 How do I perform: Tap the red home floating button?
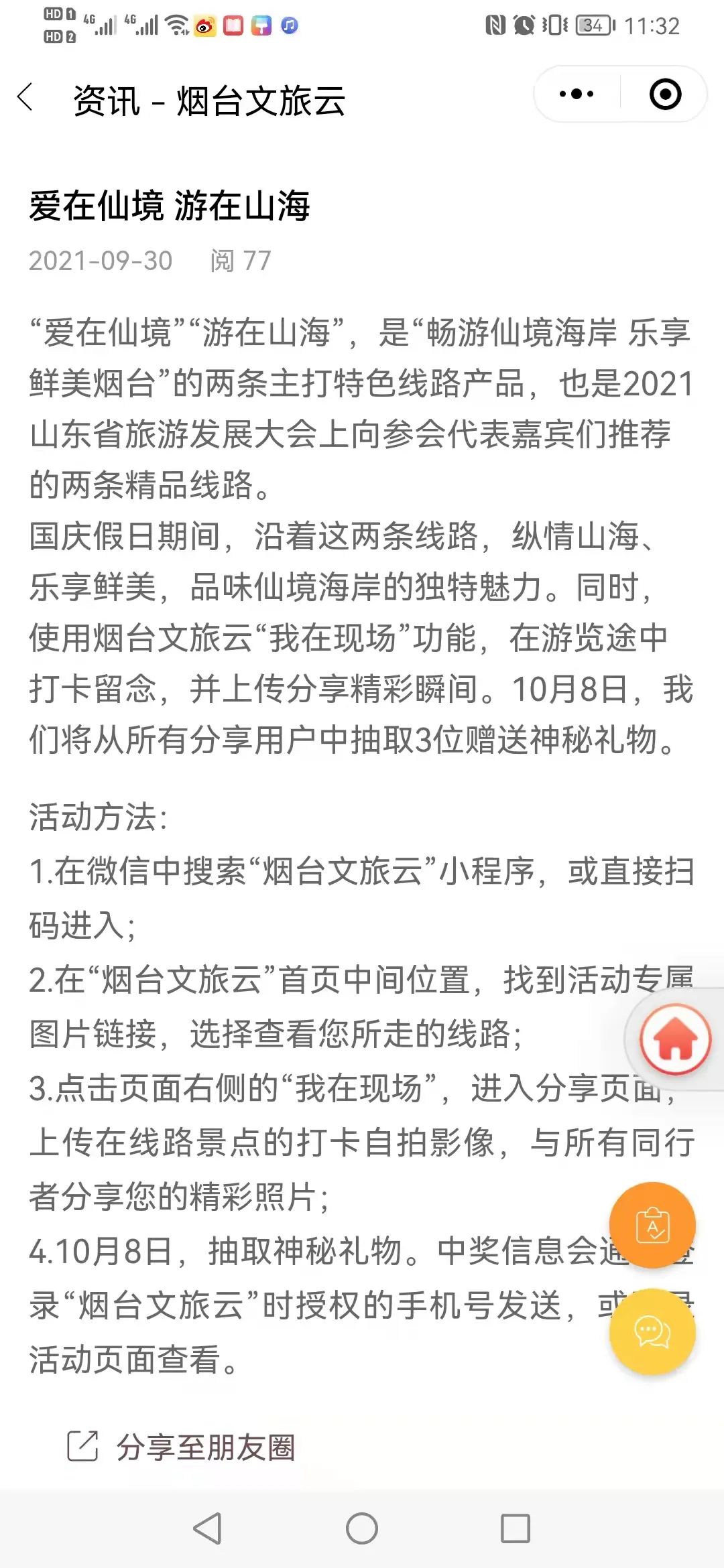coord(675,1039)
